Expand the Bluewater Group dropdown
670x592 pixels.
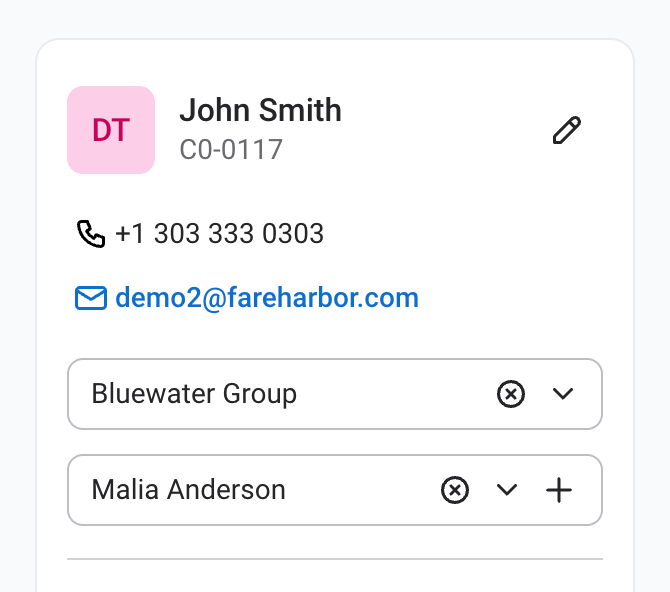[563, 394]
